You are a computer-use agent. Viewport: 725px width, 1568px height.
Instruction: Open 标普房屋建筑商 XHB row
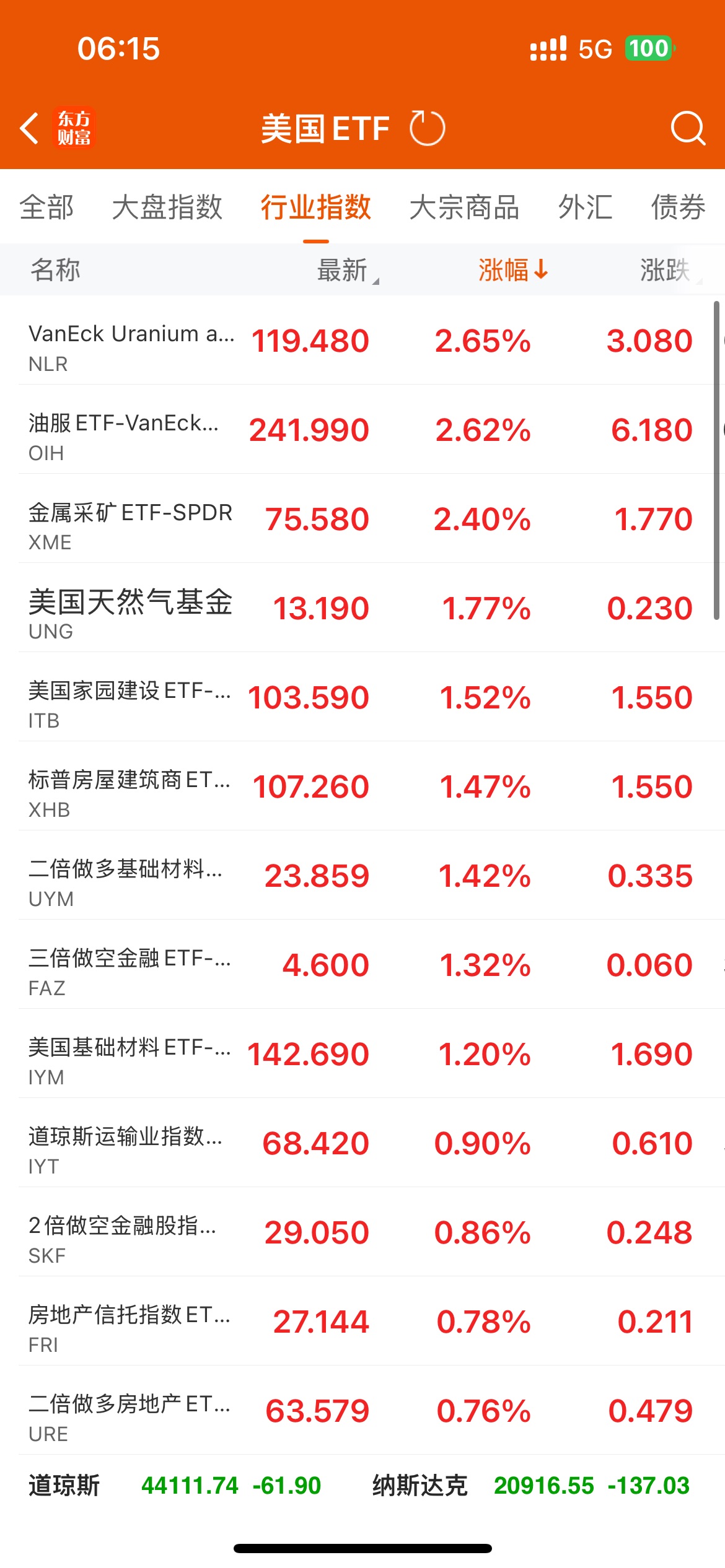click(x=362, y=786)
